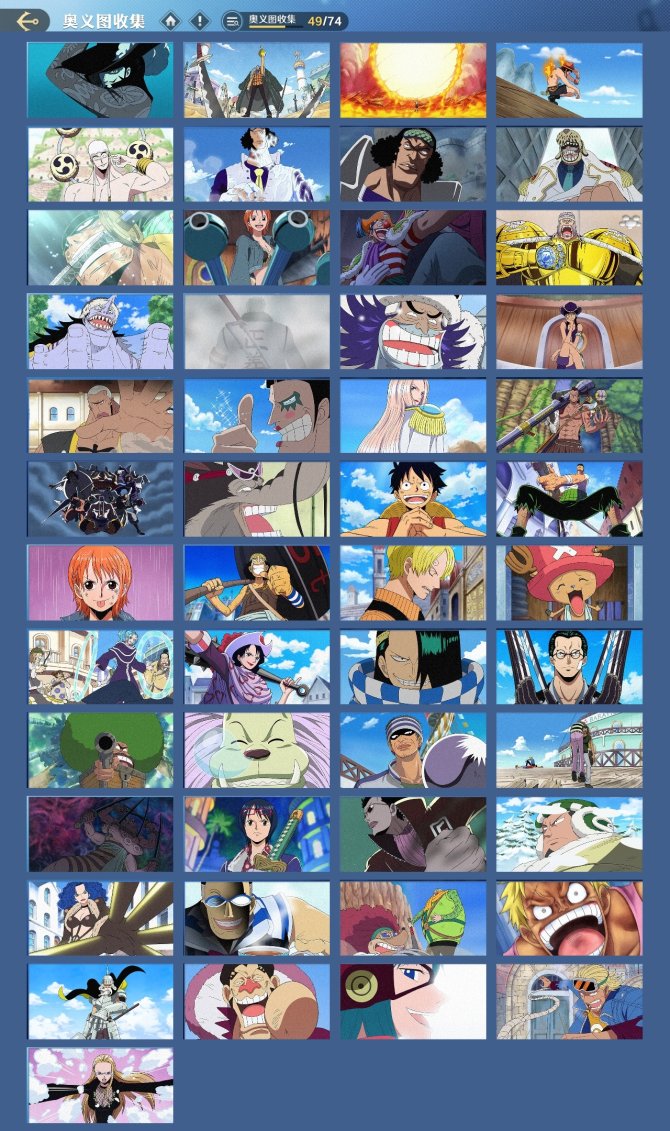Open the blazing sun artwork tile
The width and height of the screenshot is (670, 1131).
point(413,80)
